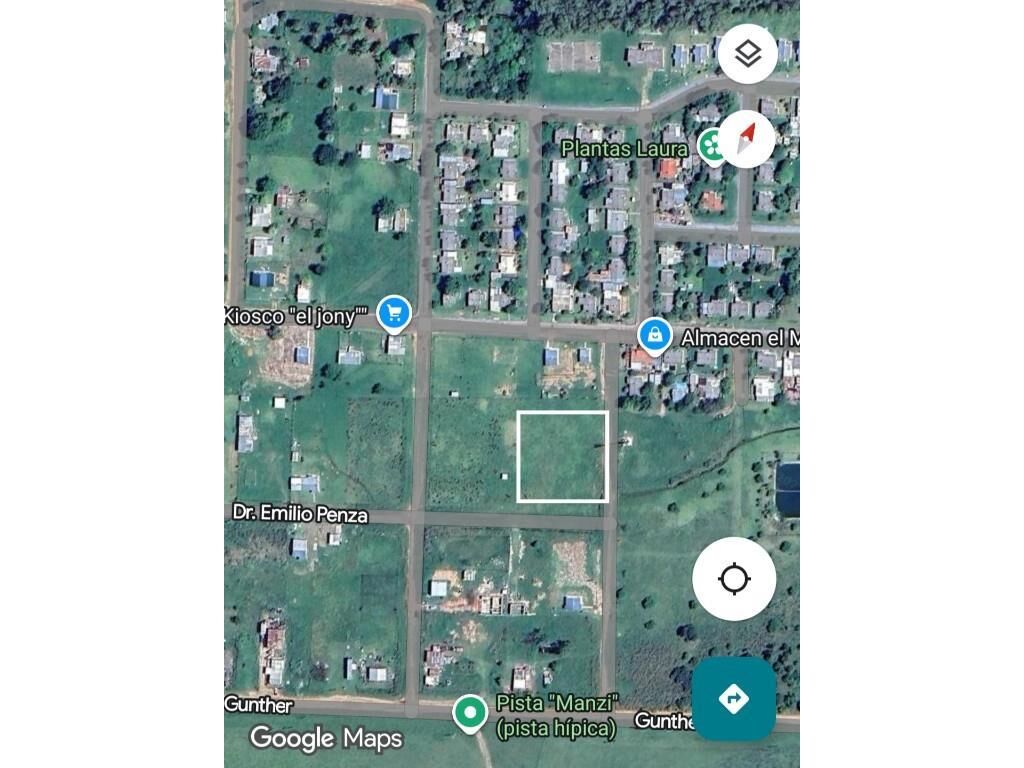
Task: Open directions with the arrow button
Action: coord(734,698)
